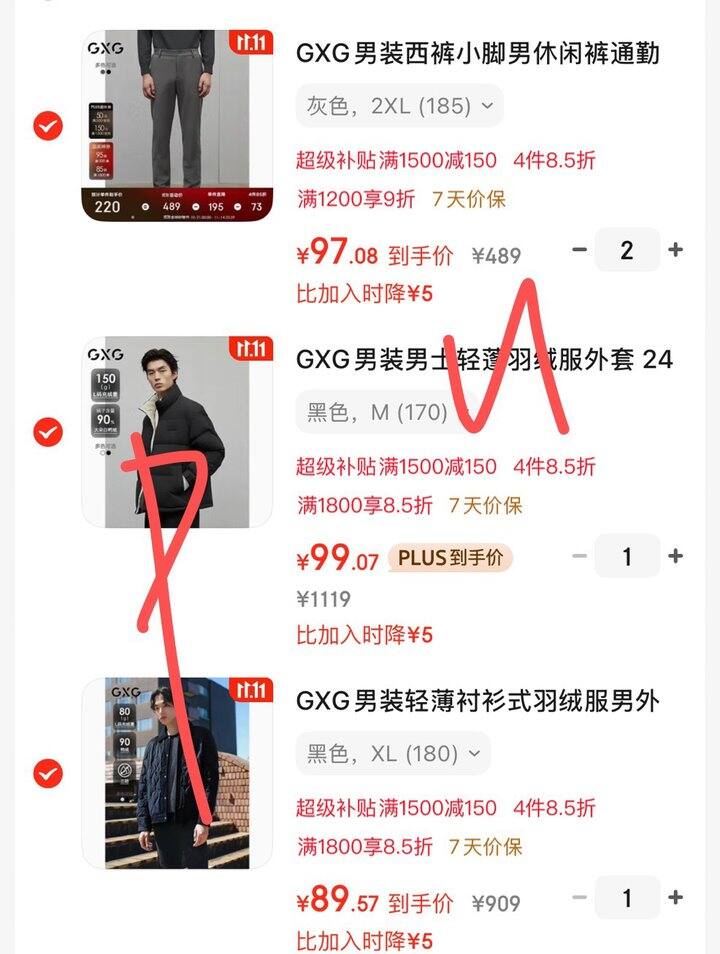Uncheck the GXG 西裤 trousers item
The height and width of the screenshot is (954, 720).
coord(48,126)
